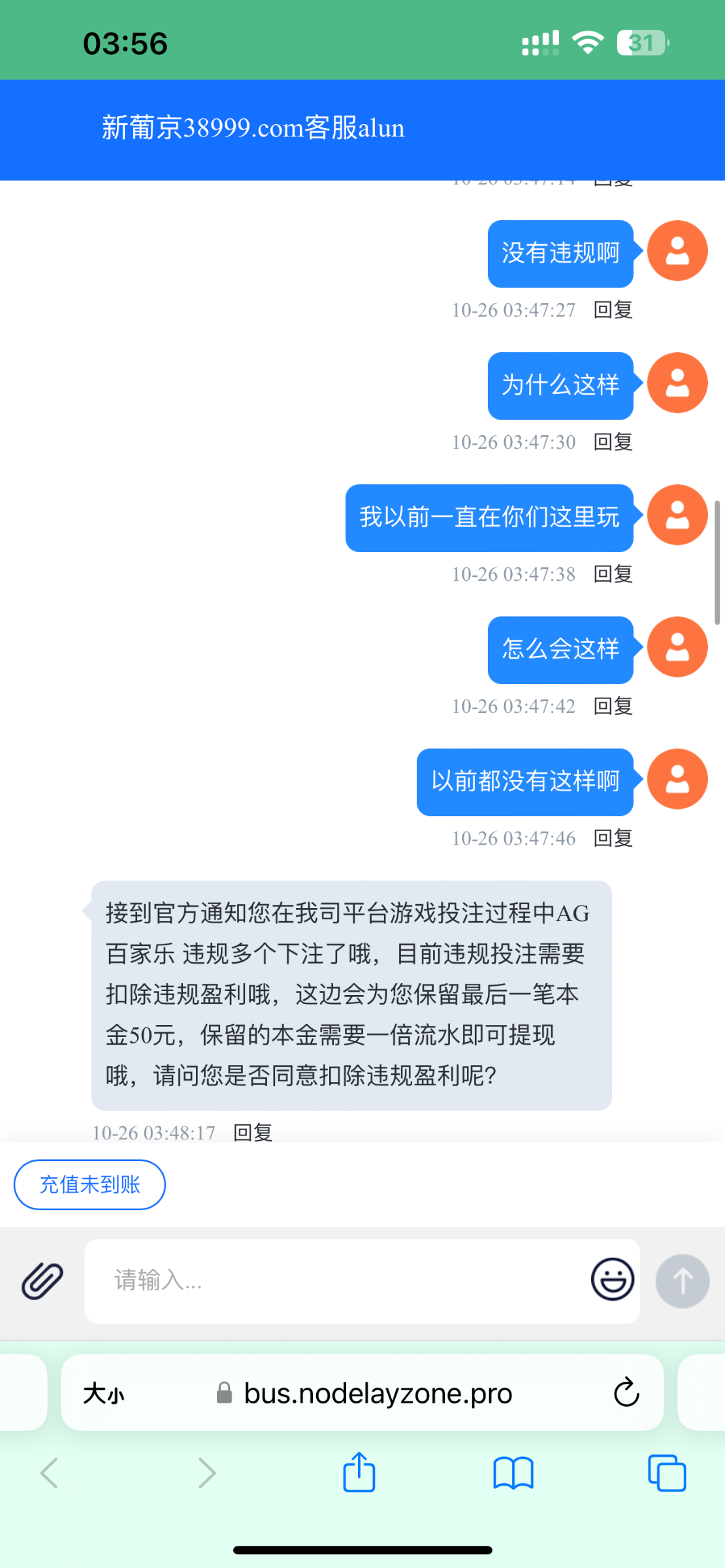Tap 回复 under the 没有违规啊 message
The height and width of the screenshot is (1568, 725).
coord(613,310)
